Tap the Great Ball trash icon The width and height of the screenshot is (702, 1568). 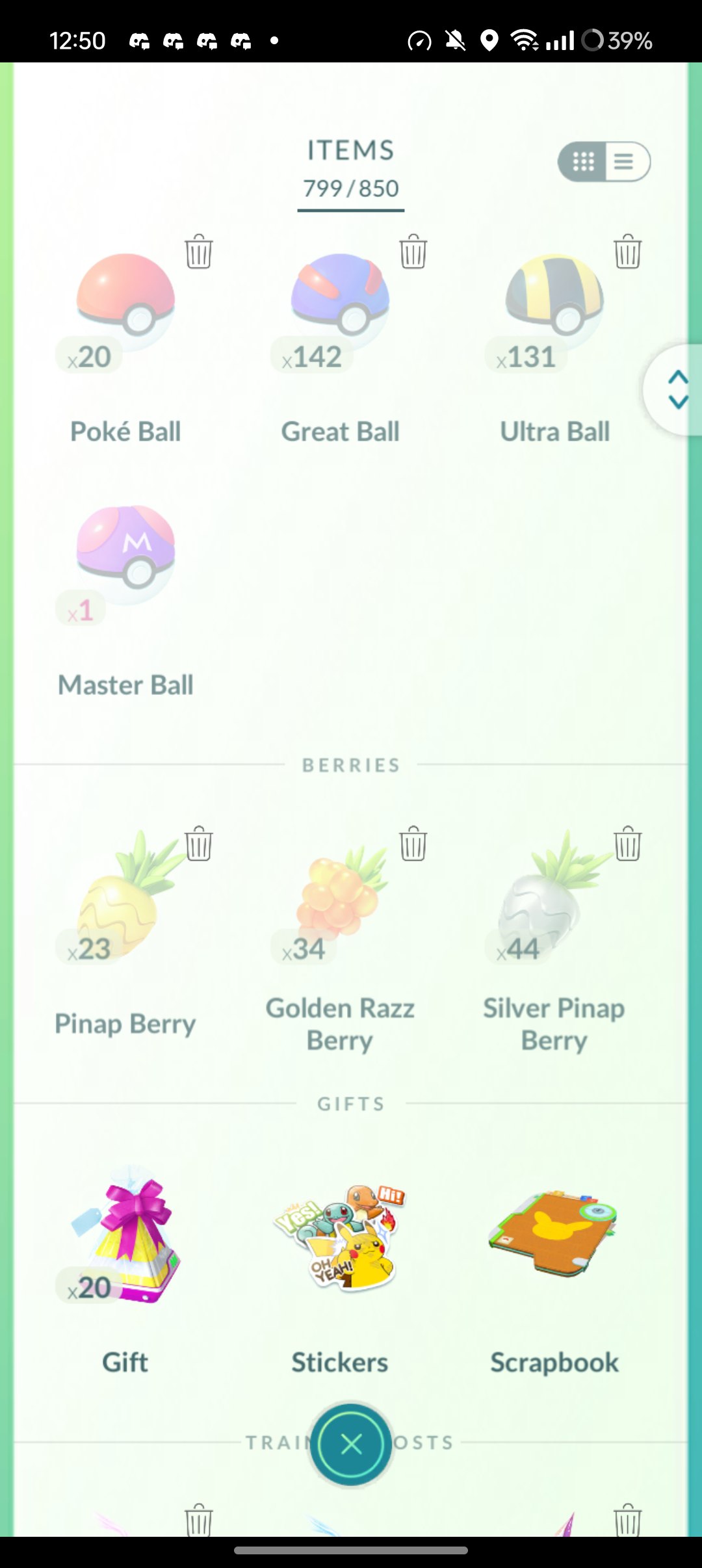(413, 252)
